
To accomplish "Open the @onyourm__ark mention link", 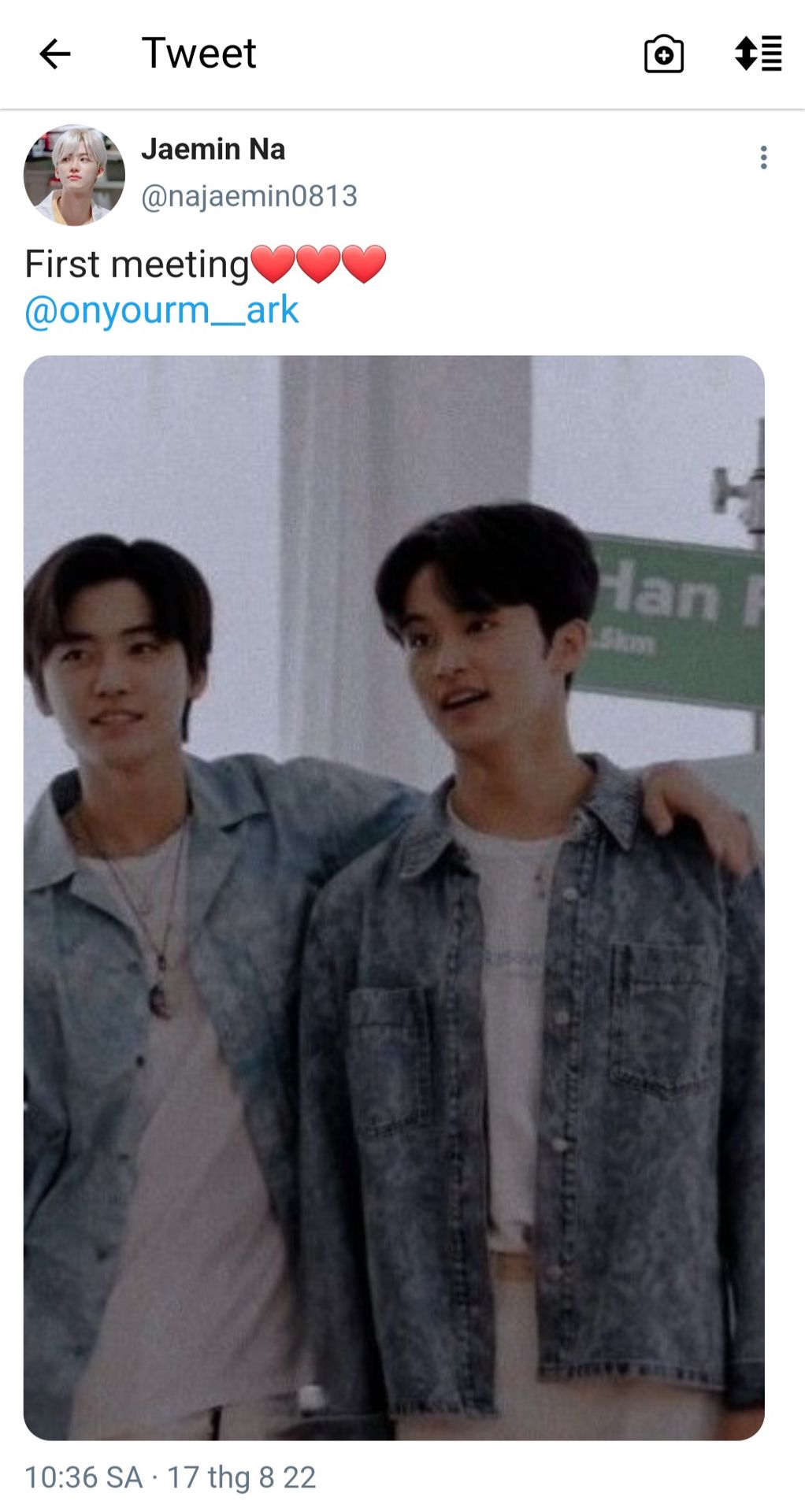I will [161, 310].
